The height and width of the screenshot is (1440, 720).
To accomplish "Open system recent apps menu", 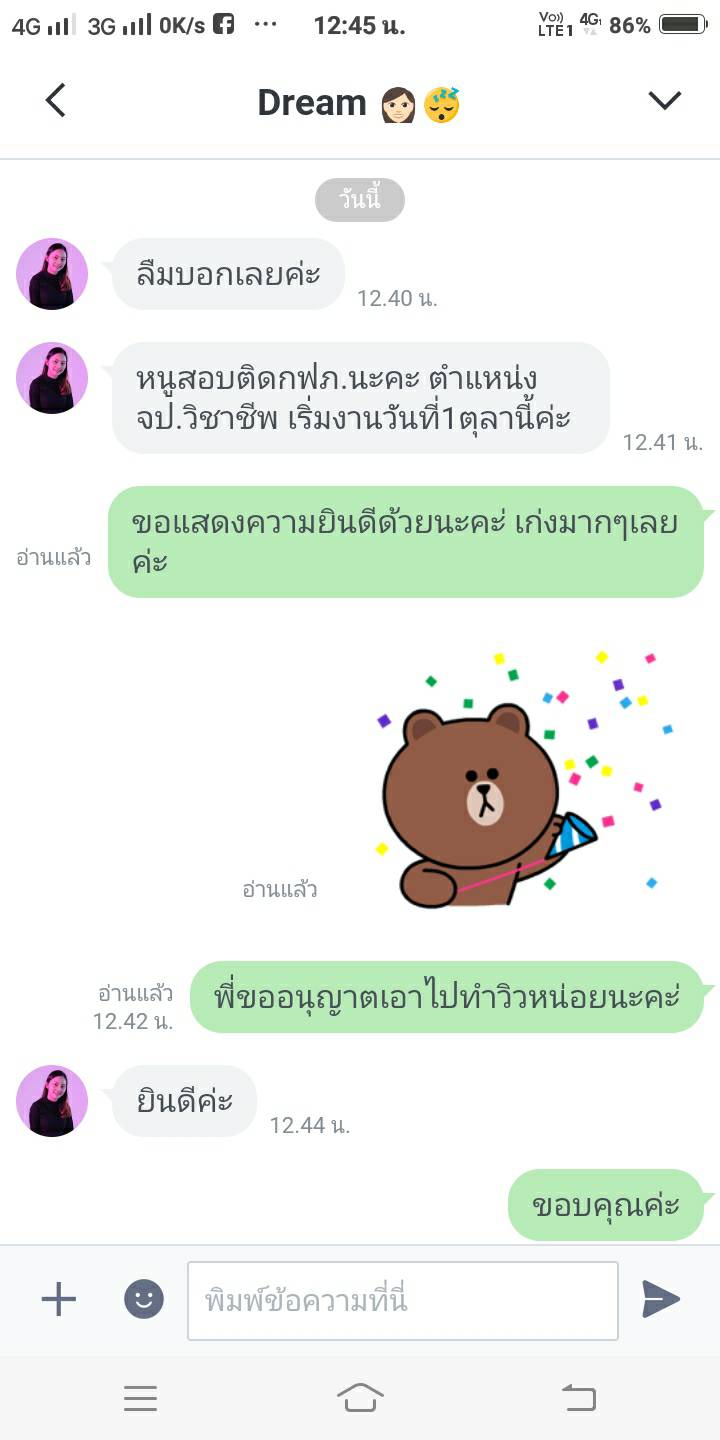I will 140,1398.
